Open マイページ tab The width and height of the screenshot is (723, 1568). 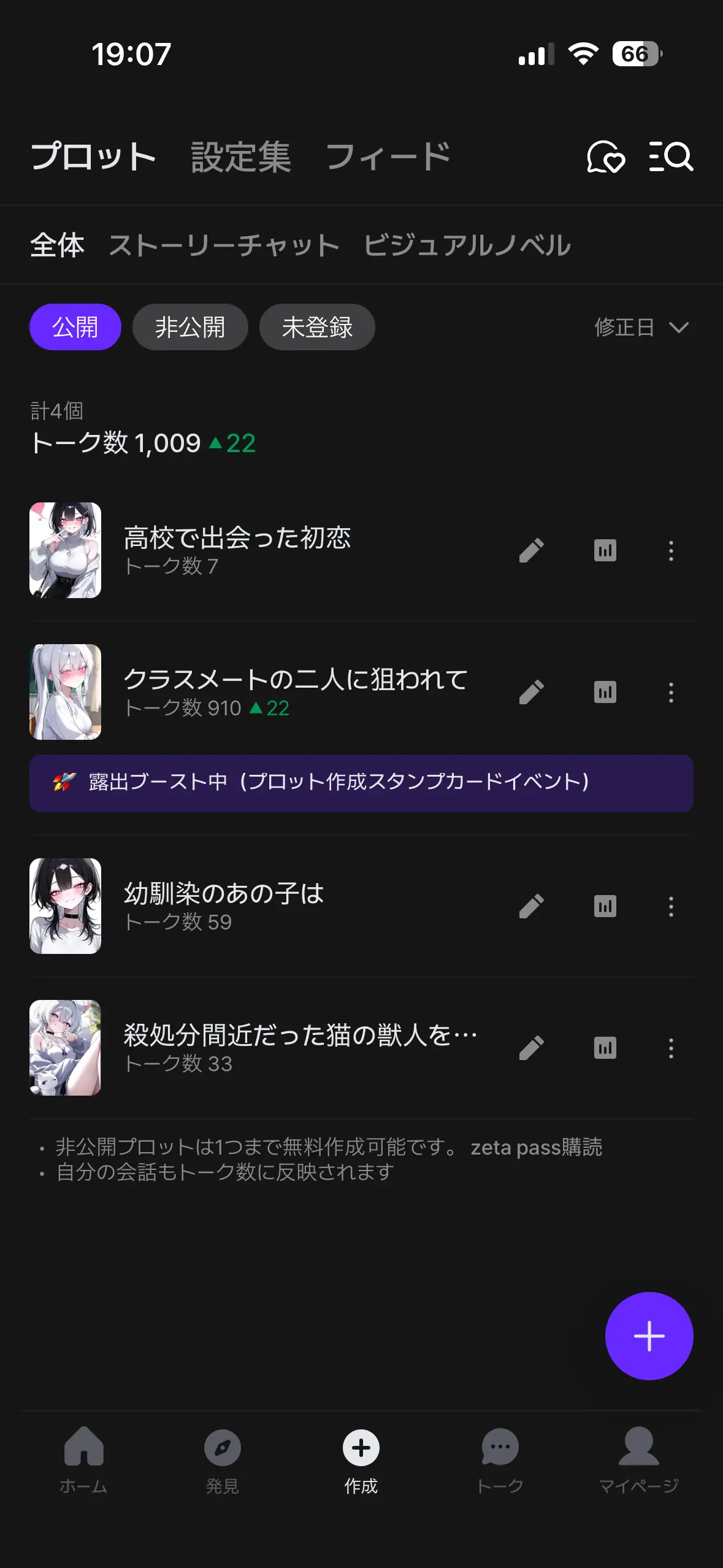point(638,1460)
